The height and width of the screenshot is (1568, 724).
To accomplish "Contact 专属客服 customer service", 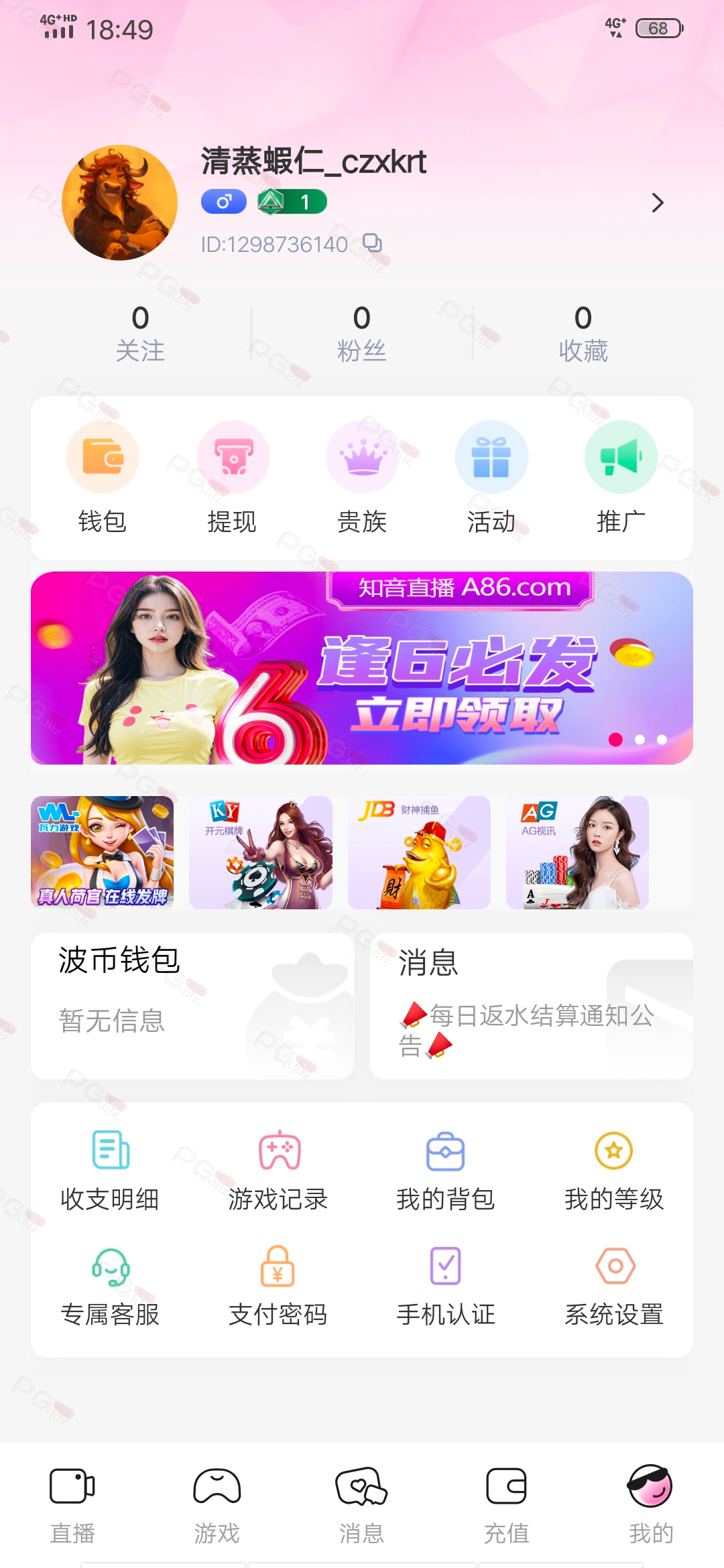I will 110,1287.
